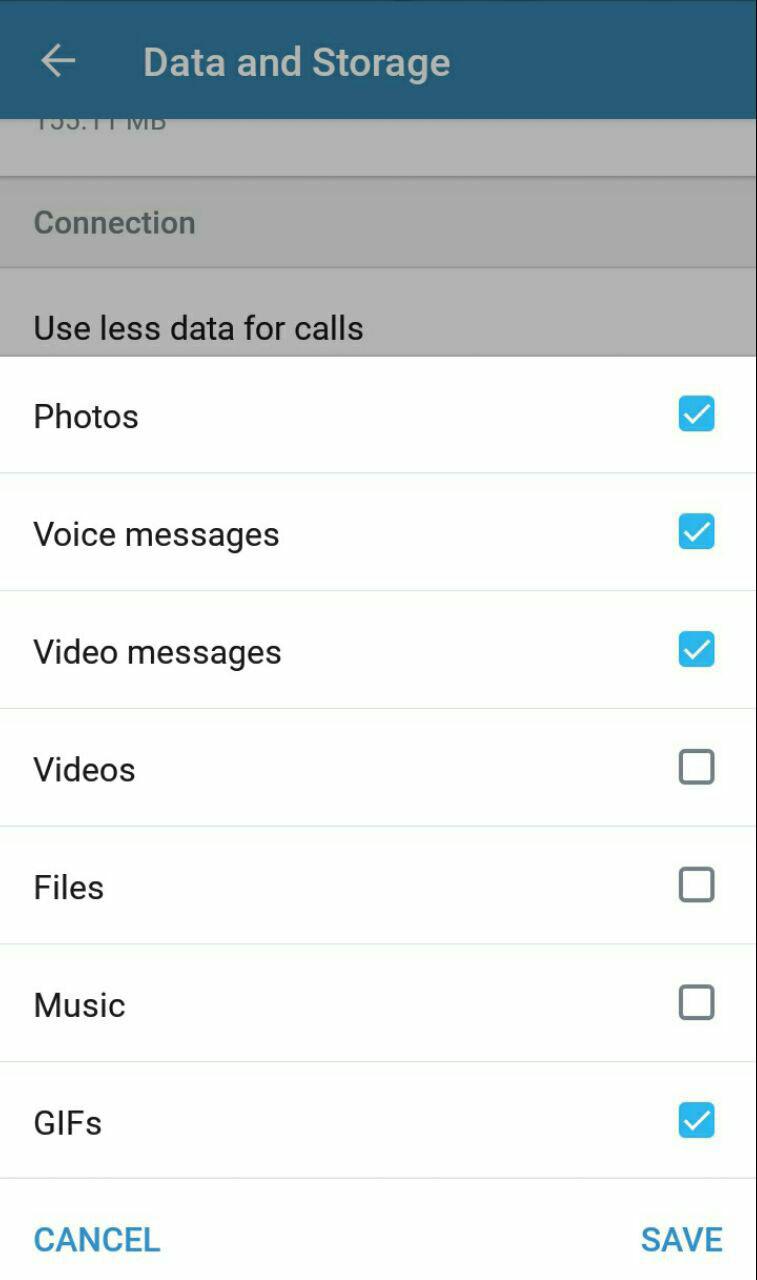The image size is (757, 1280).
Task: Turn on the Music checkbox
Action: 697,1003
